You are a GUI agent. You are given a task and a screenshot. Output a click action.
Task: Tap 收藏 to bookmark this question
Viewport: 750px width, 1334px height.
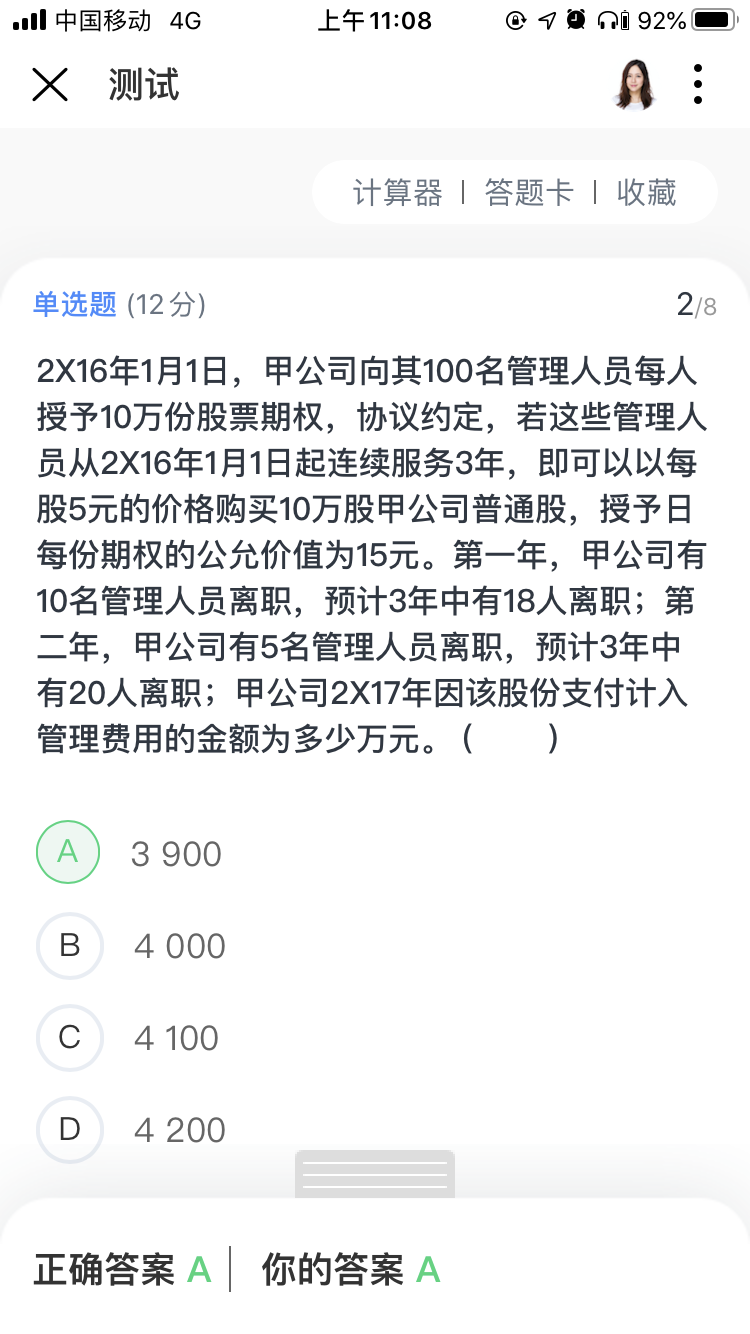point(647,192)
